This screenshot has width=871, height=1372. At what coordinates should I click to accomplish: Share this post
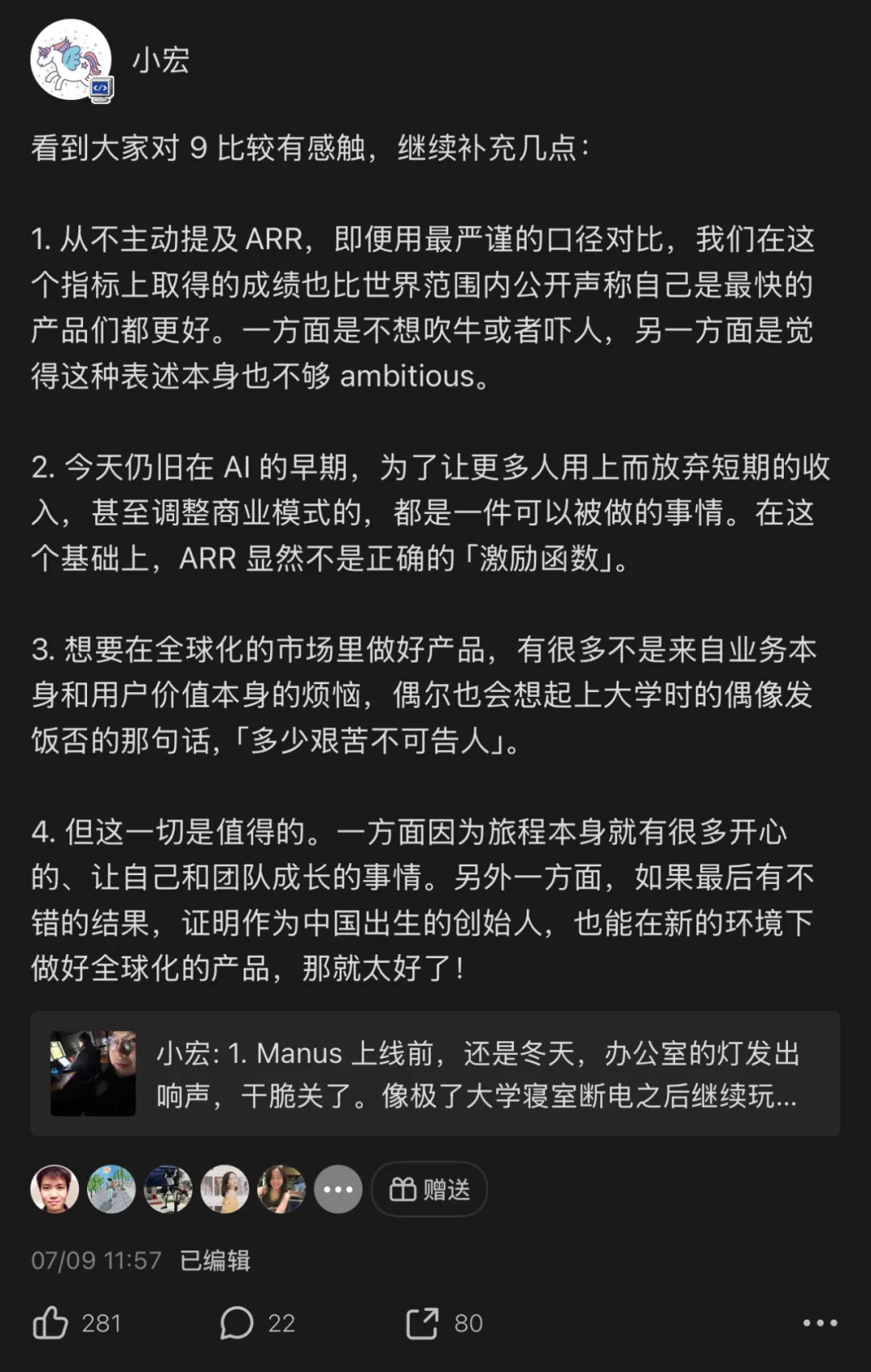(x=422, y=1323)
